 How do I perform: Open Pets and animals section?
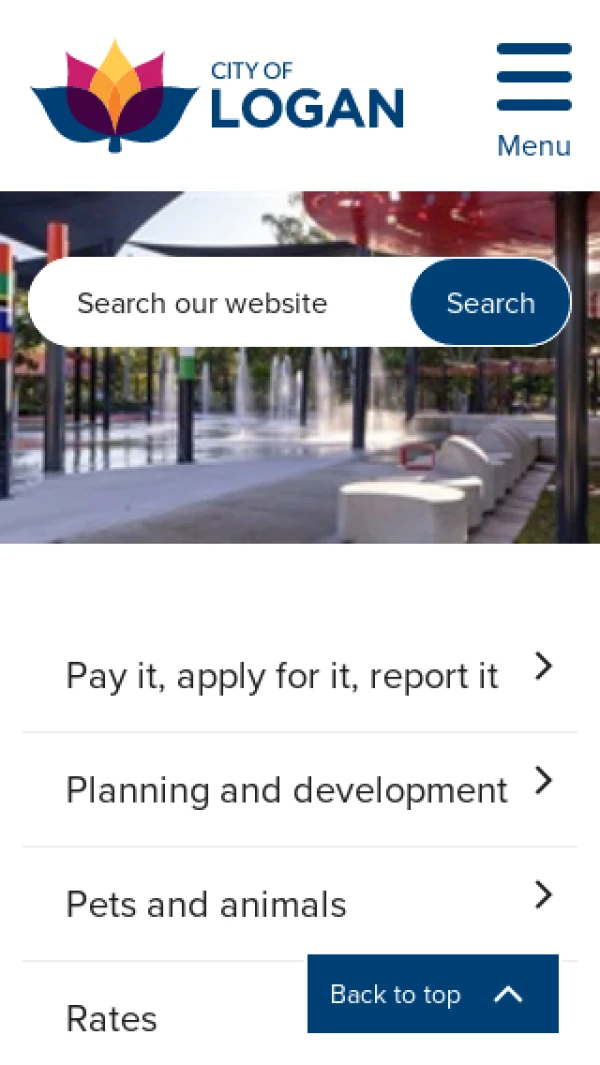[x=300, y=904]
